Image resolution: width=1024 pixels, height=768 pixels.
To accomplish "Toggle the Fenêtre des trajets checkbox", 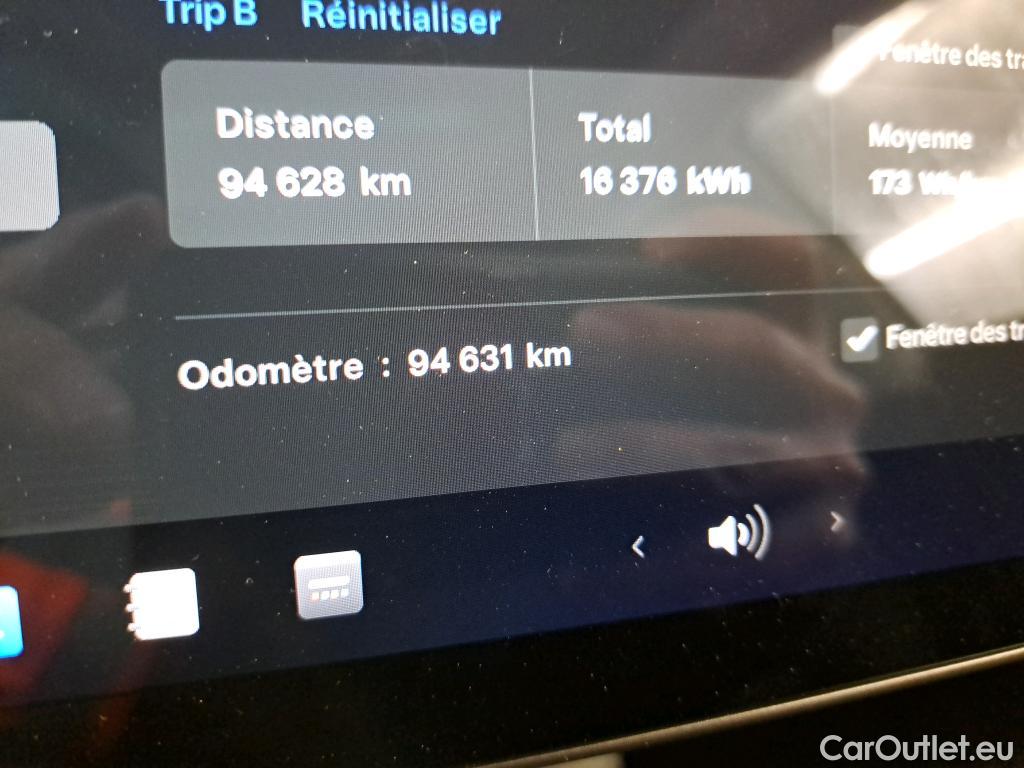I will pos(859,340).
